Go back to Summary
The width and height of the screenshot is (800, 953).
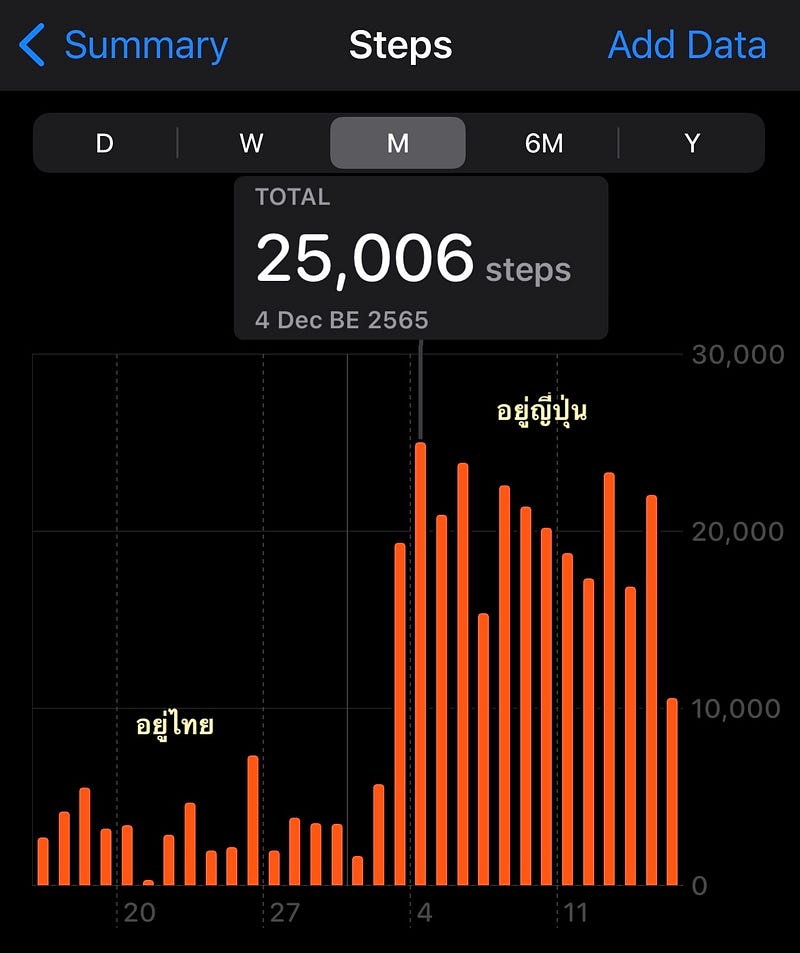click(x=124, y=46)
